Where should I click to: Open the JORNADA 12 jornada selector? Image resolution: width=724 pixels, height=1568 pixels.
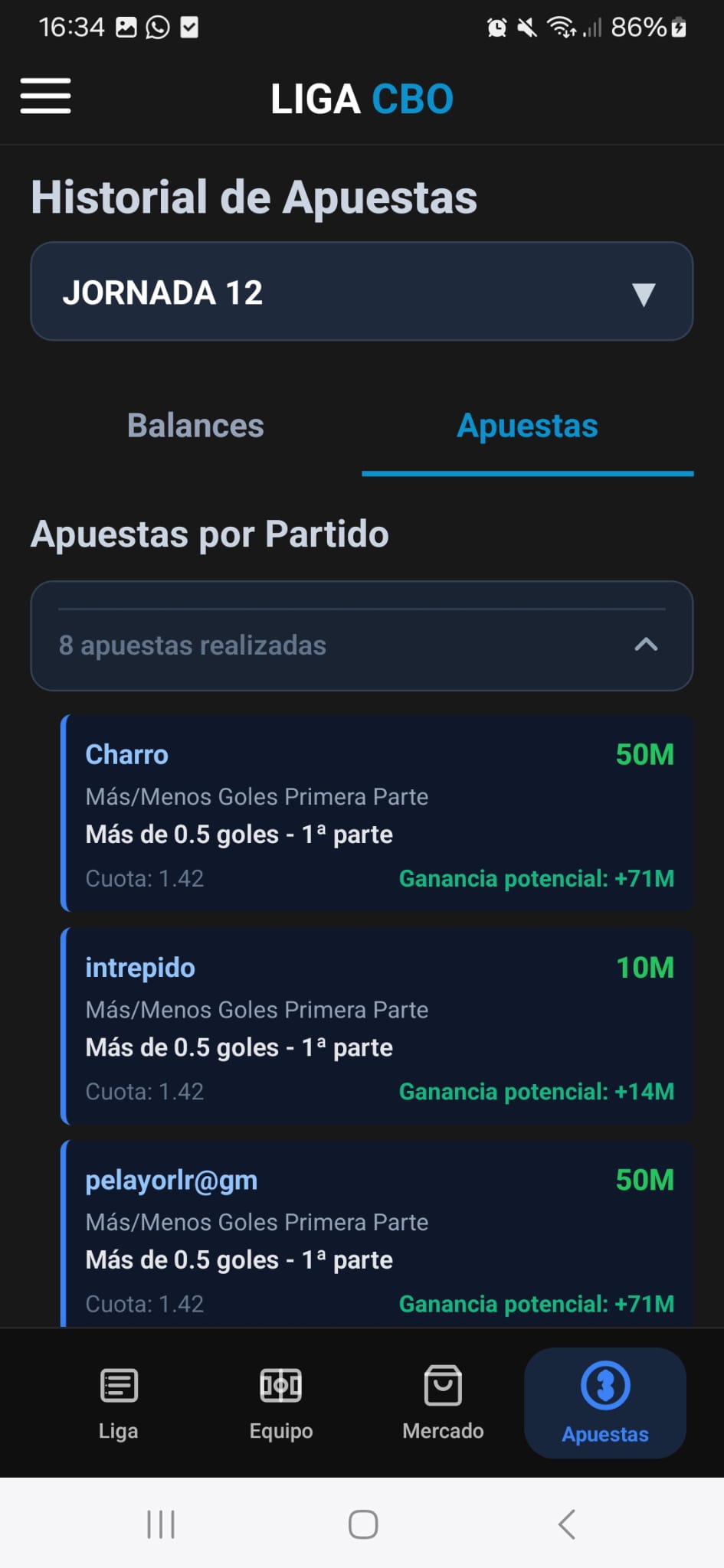pyautogui.click(x=362, y=292)
